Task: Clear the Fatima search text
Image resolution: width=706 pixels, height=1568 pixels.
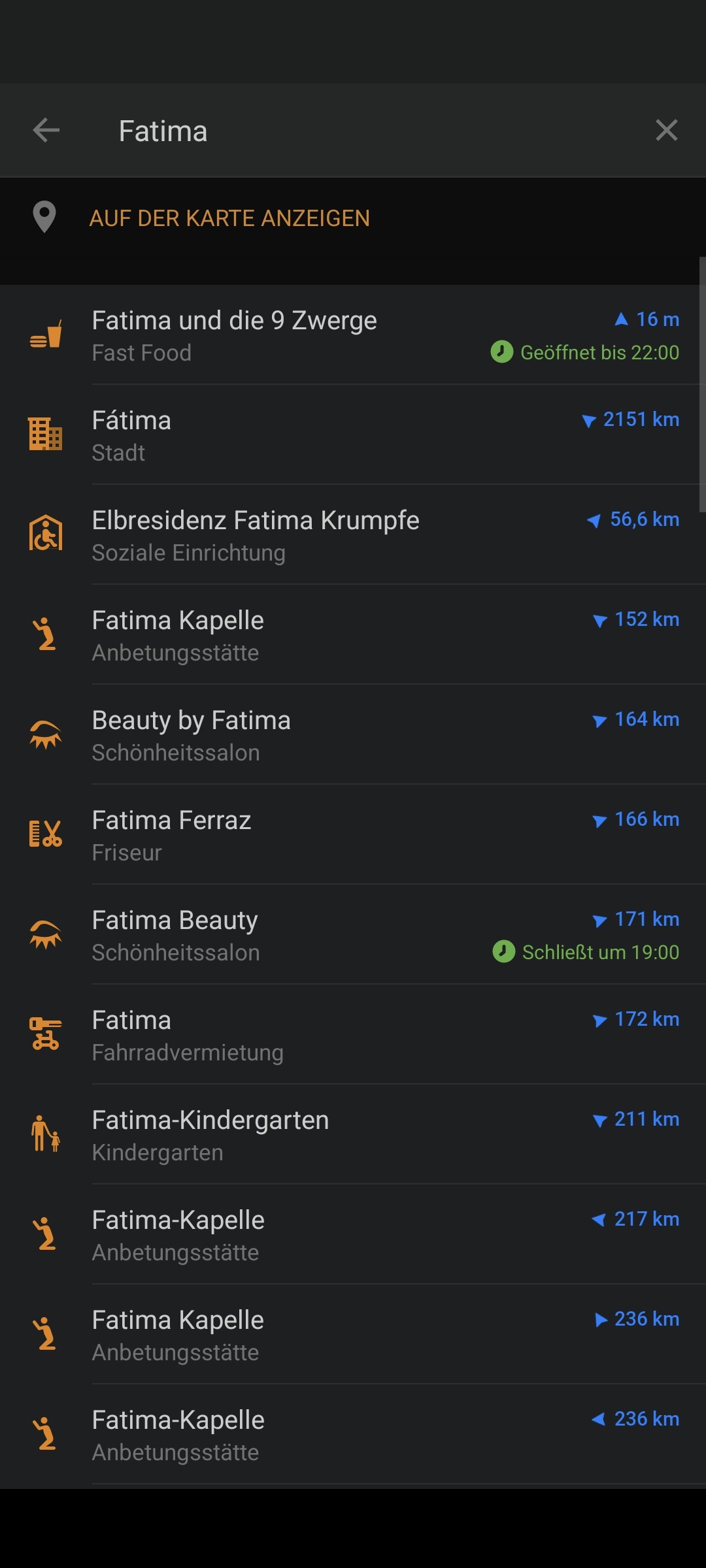Action: pos(666,131)
